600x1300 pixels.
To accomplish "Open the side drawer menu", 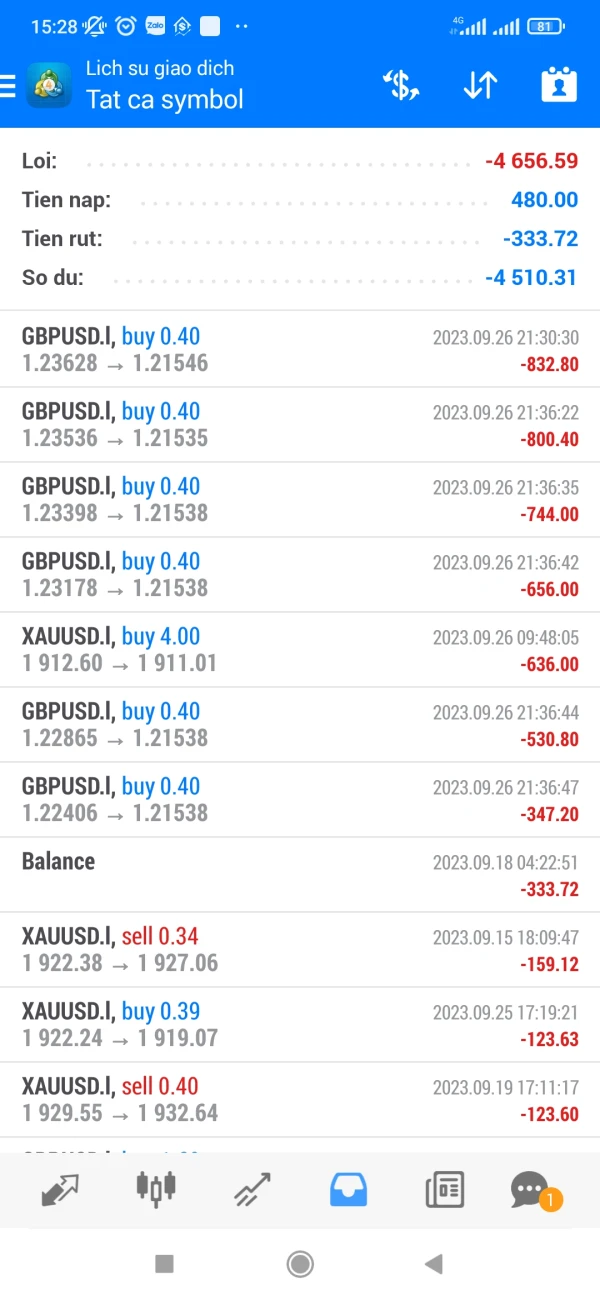I will (x=9, y=86).
